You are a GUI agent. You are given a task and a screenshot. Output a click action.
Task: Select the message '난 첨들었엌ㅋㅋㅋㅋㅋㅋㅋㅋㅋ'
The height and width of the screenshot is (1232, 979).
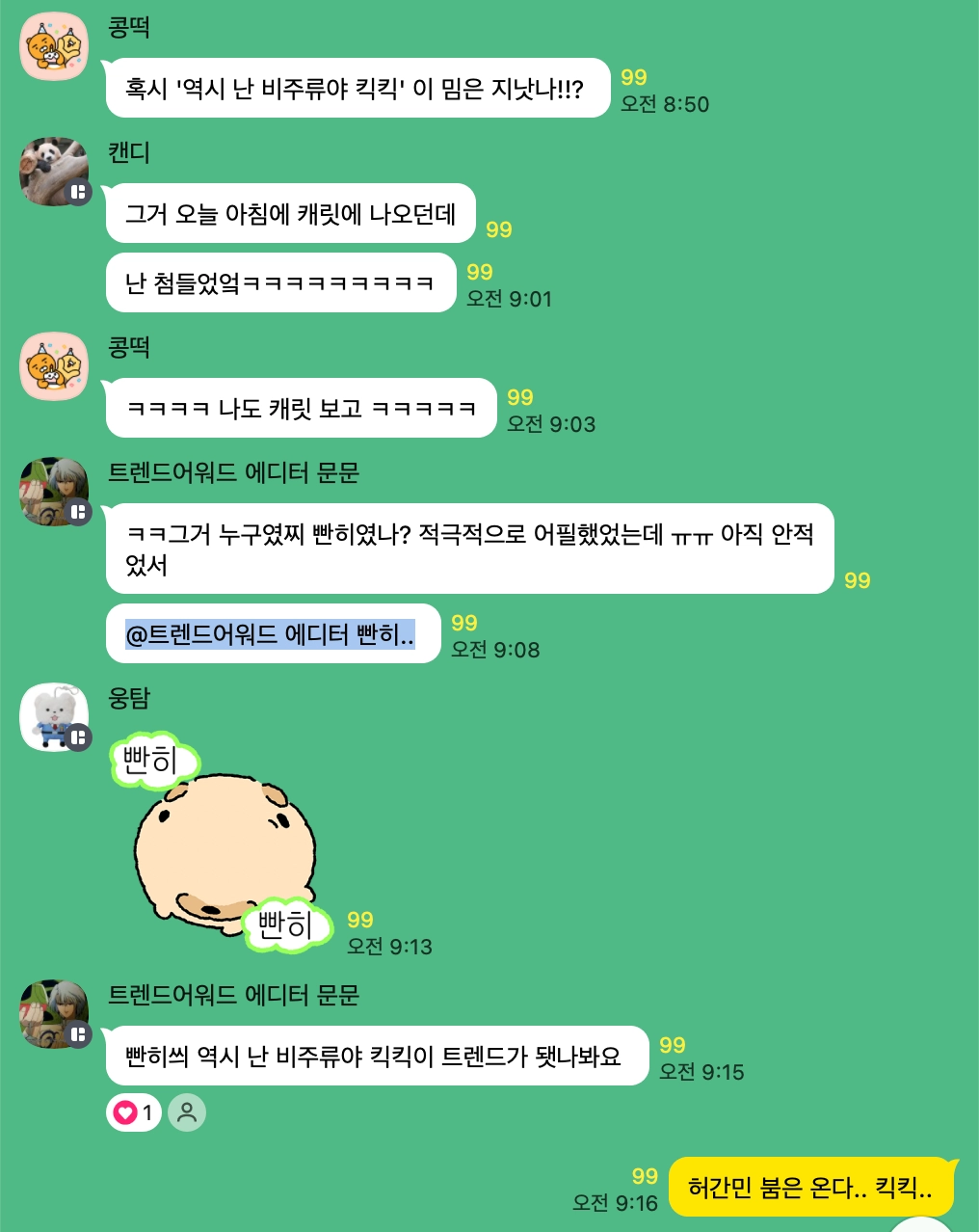[280, 282]
